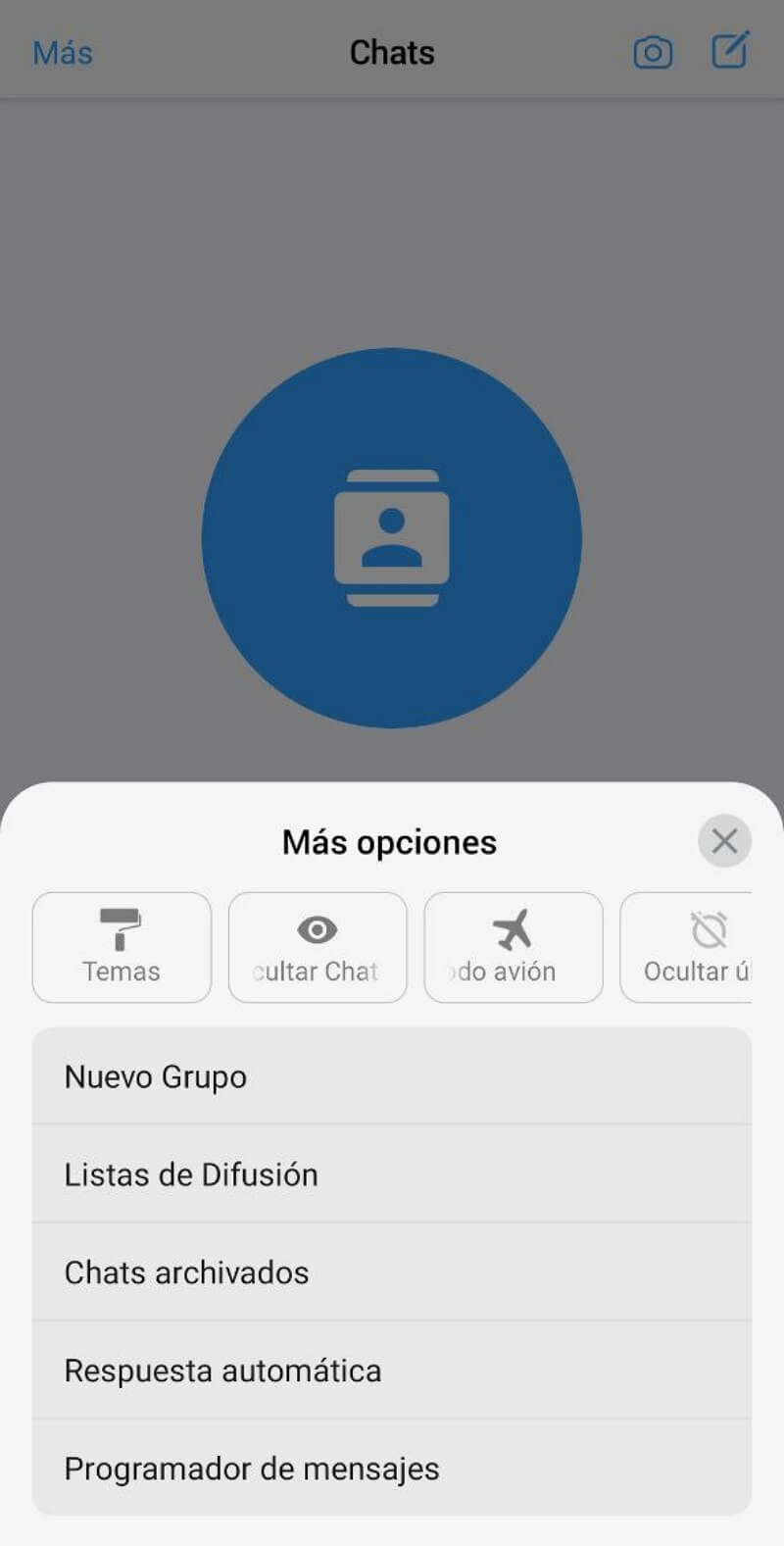Open the camera icon in the top bar
The width and height of the screenshot is (784, 1546).
[x=653, y=52]
